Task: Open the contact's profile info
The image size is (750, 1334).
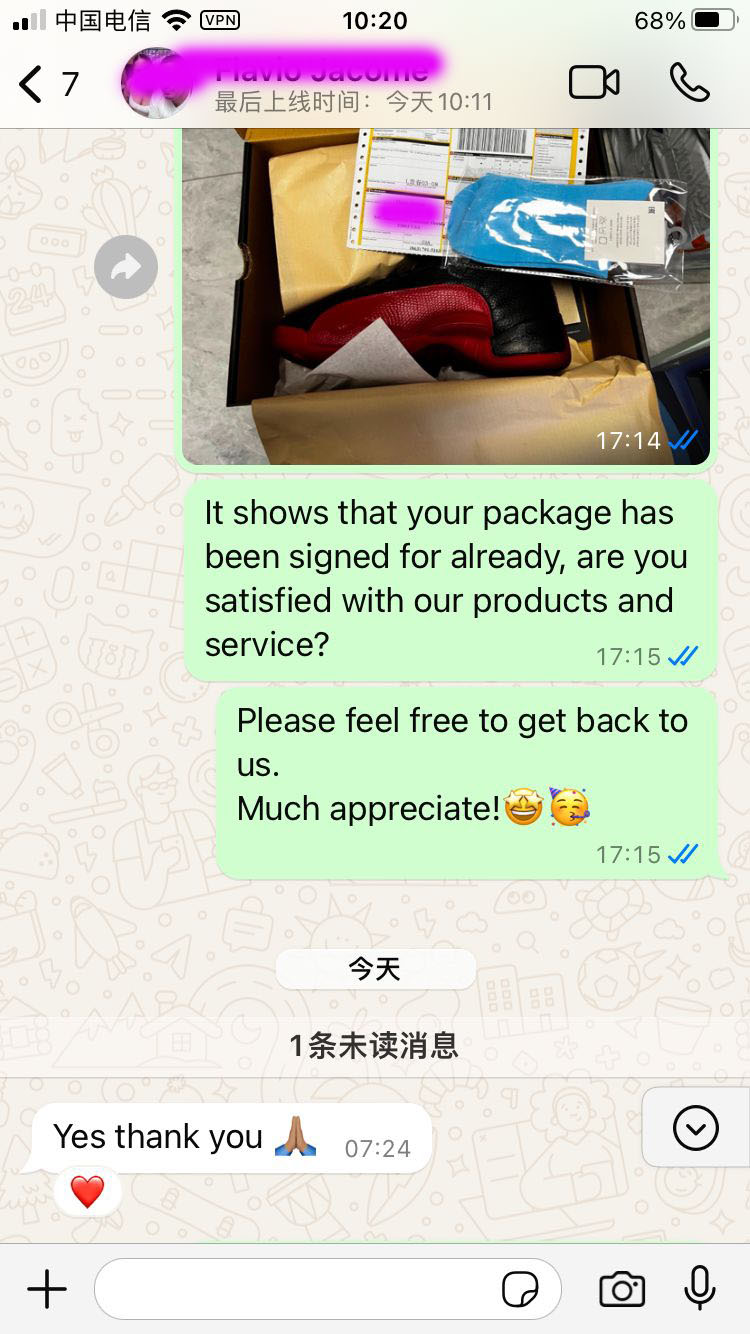Action: point(320,83)
